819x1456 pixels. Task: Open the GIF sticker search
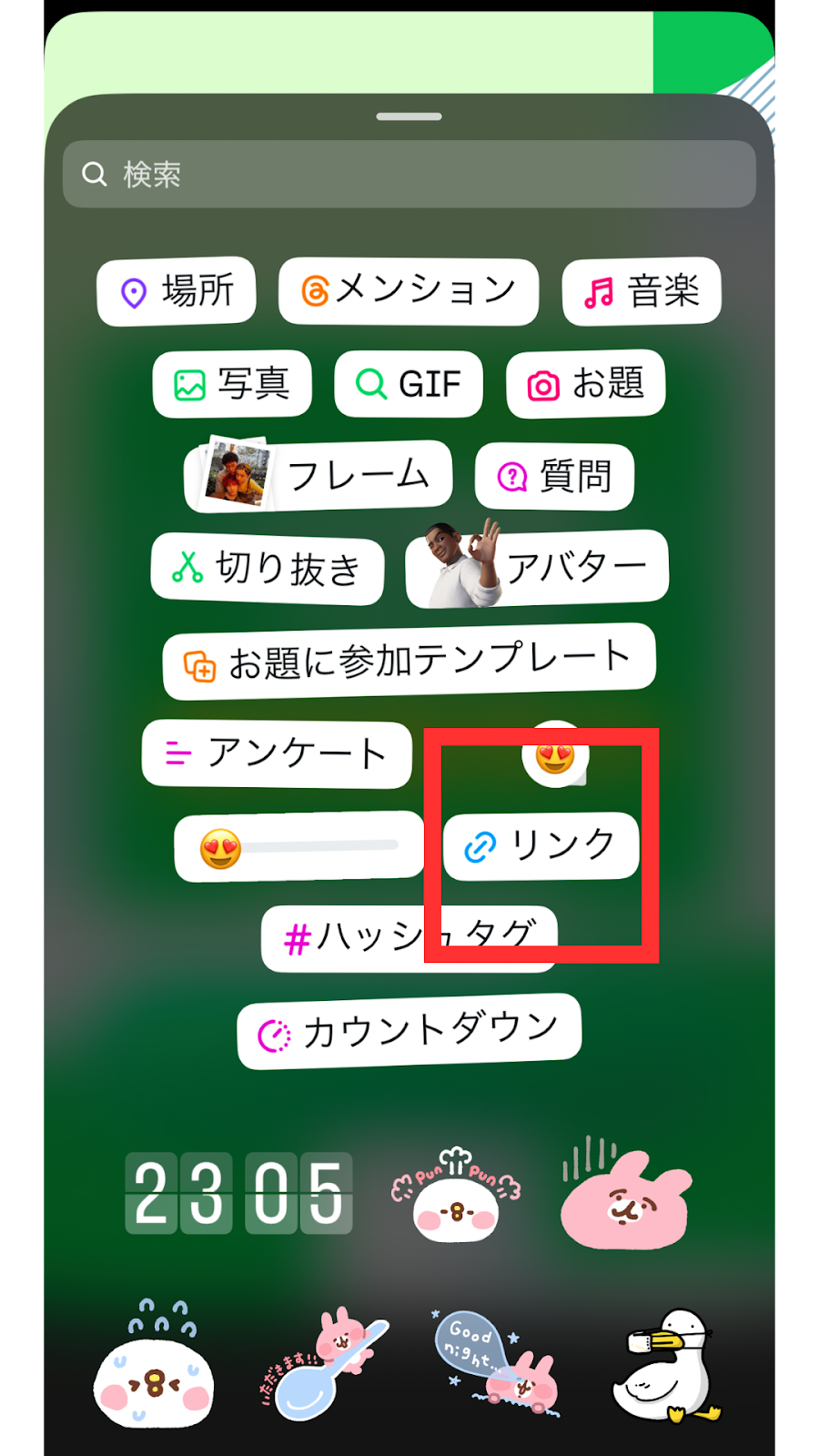pyautogui.click(x=409, y=384)
